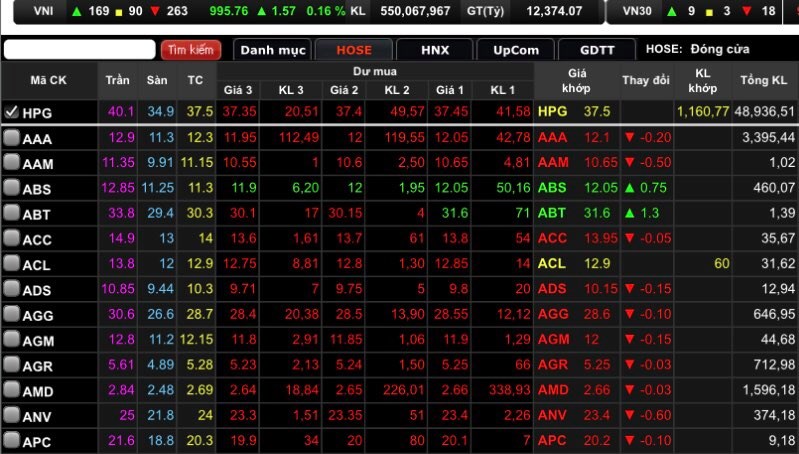Select the AMD stock checkbox
This screenshot has height=454, width=799.
click(x=11, y=390)
